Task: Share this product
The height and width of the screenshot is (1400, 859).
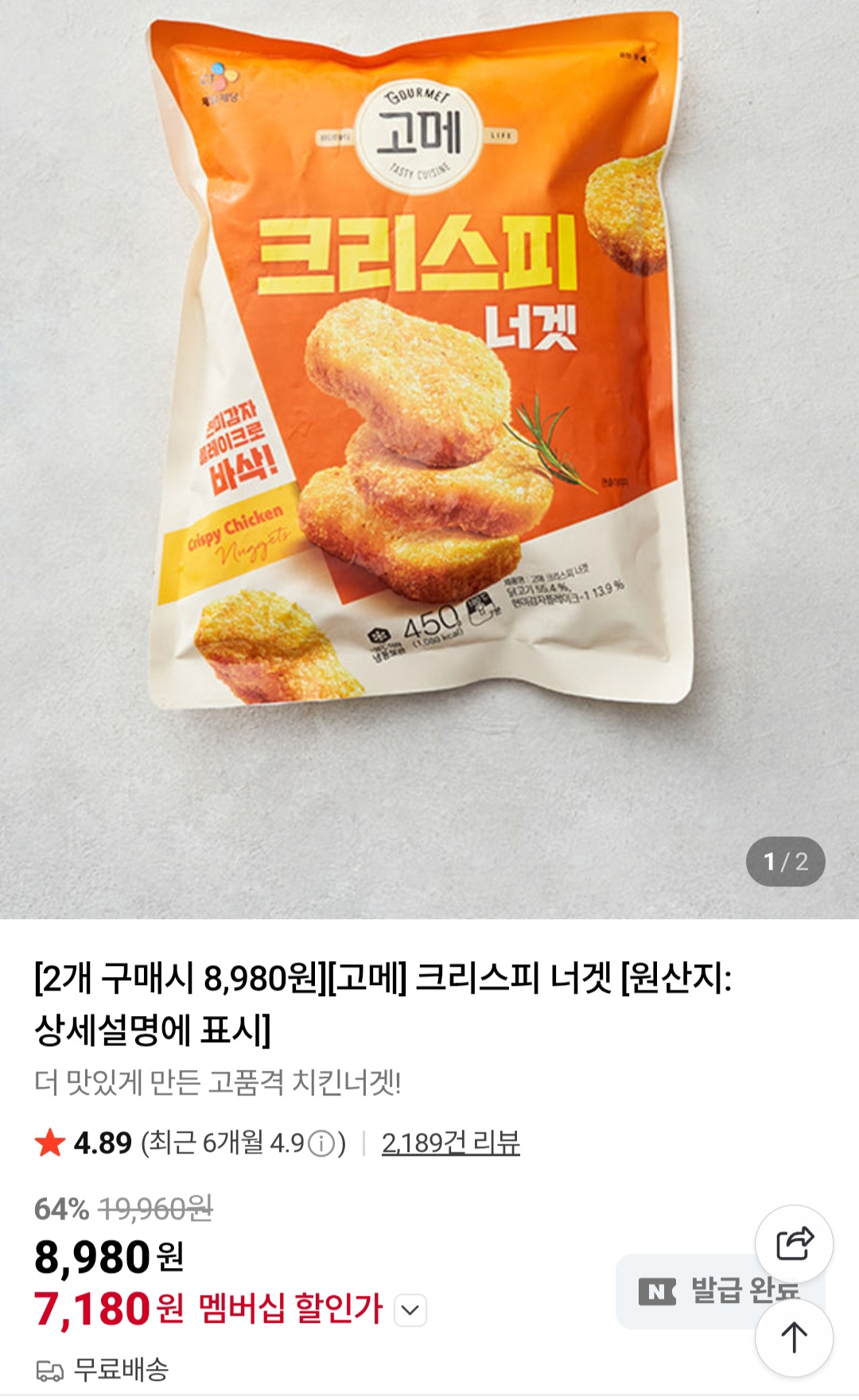Action: click(794, 1244)
